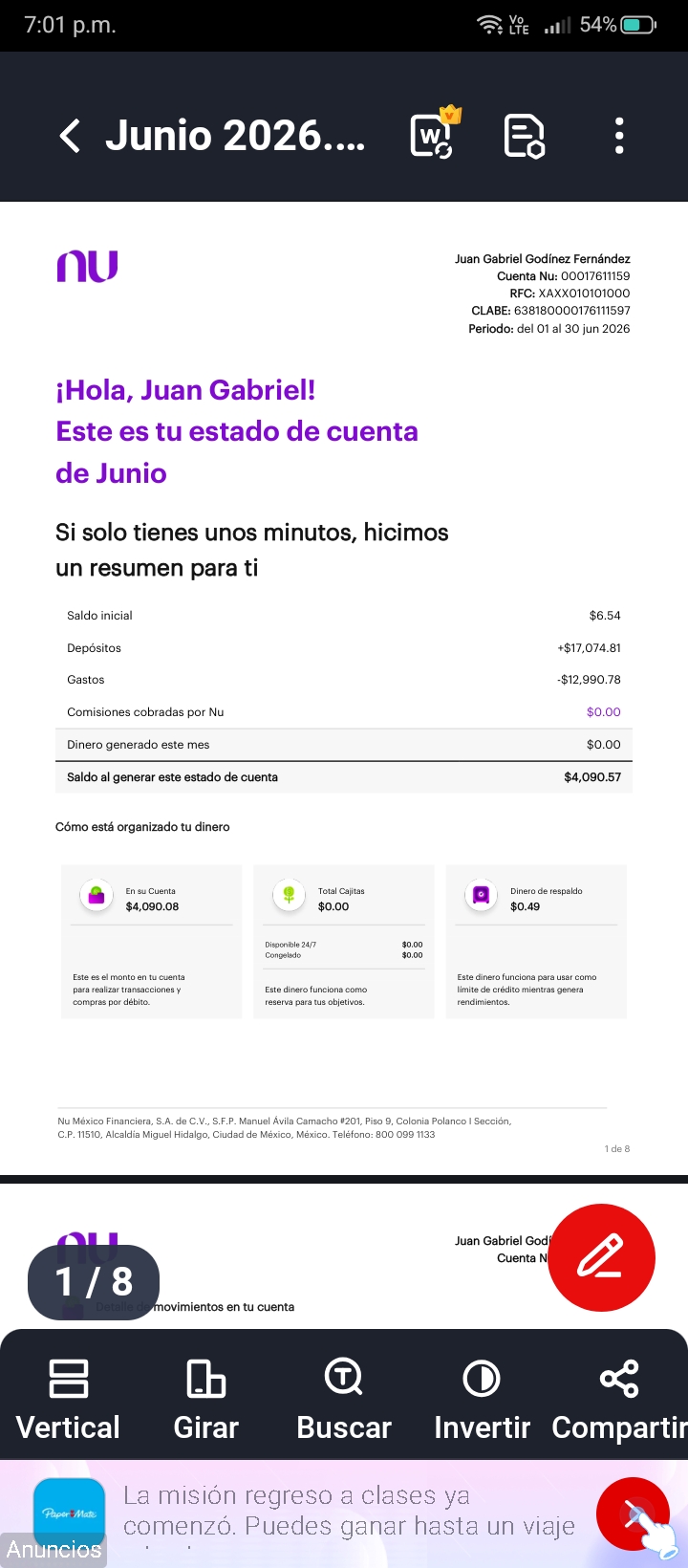Tap the red edit pencil button
The image size is (688, 1568).
tap(601, 1258)
